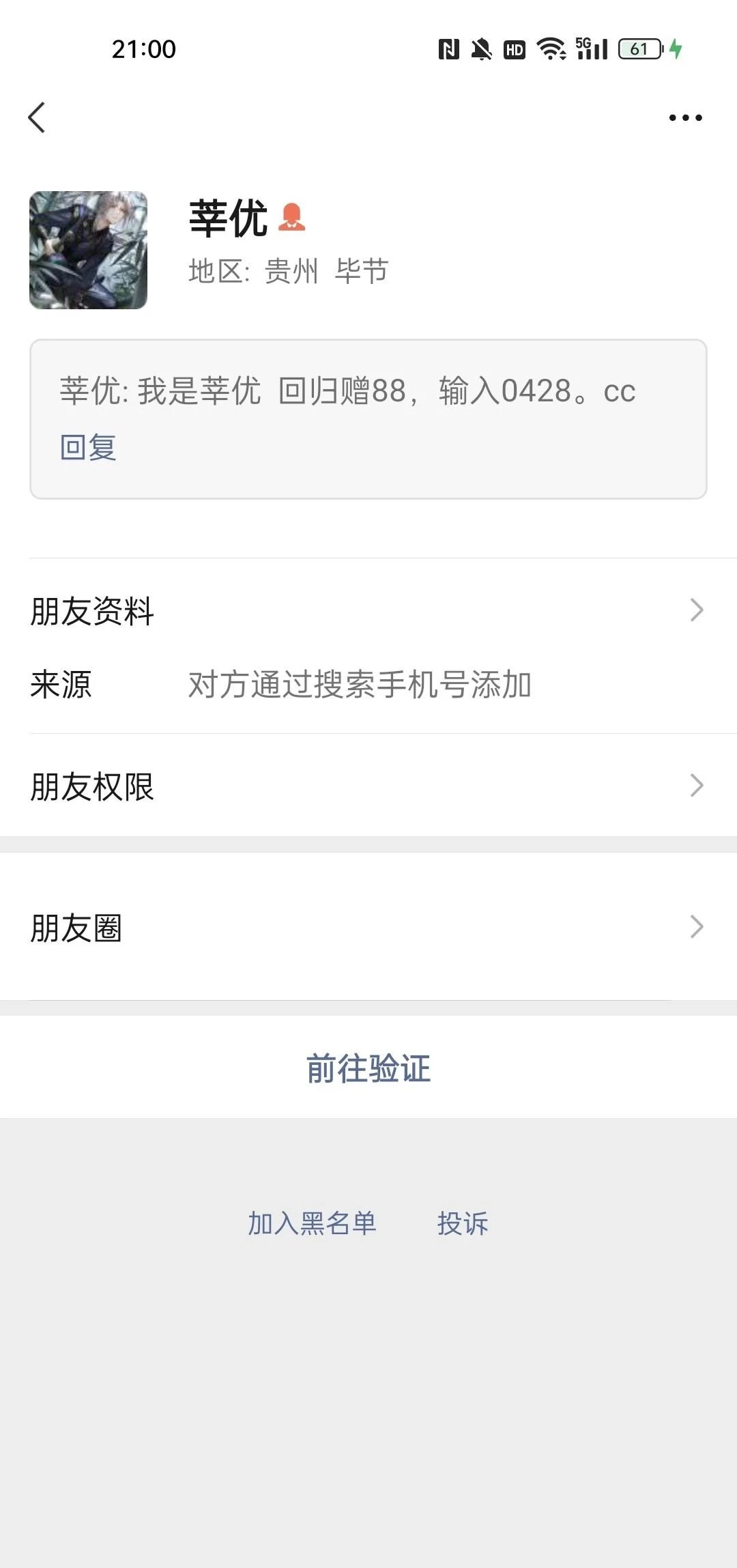Image resolution: width=737 pixels, height=1568 pixels.
Task: Open 朋友权限 settings
Action: [x=369, y=786]
